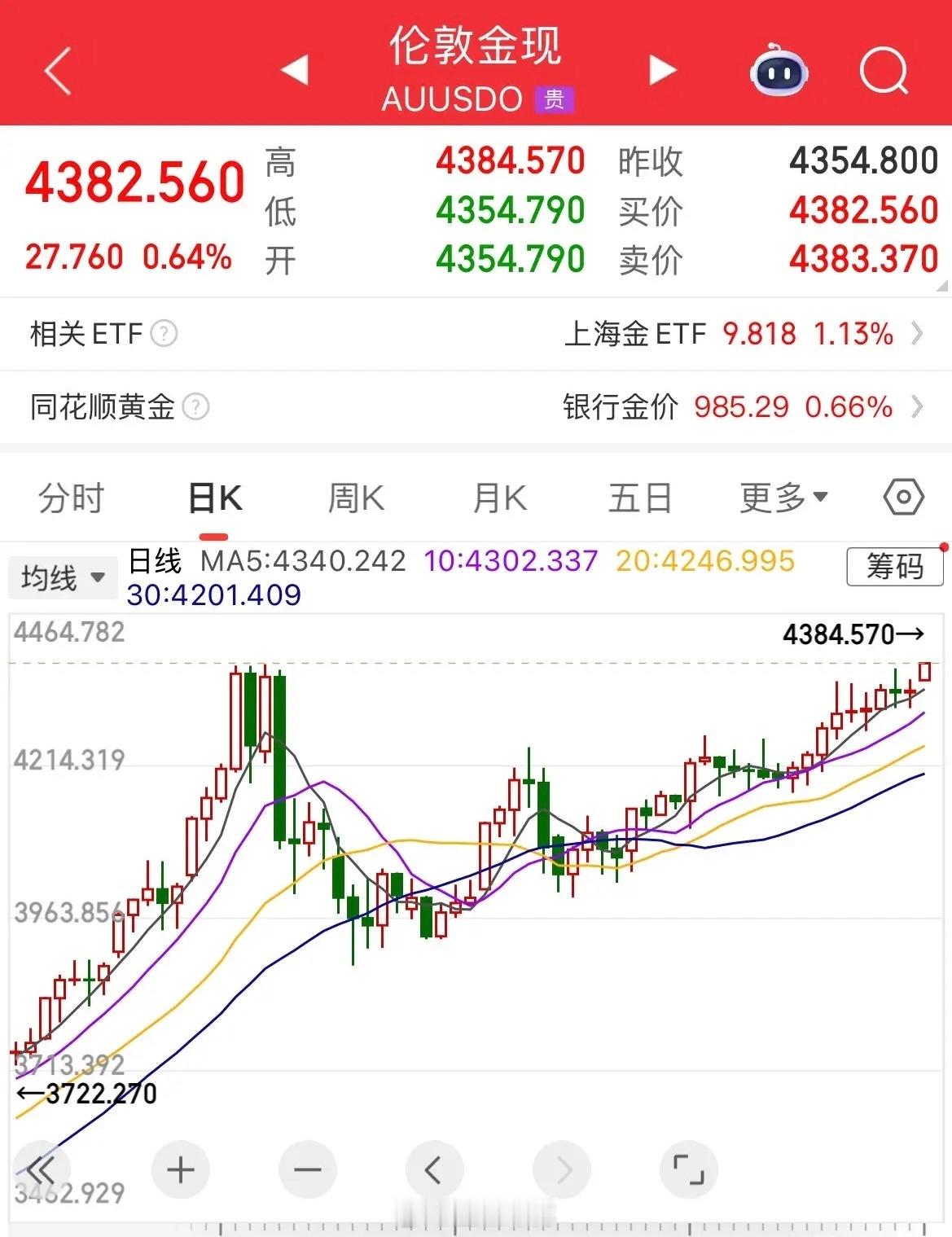Switch to the 分时 tab
This screenshot has width=952, height=1237.
[x=72, y=496]
